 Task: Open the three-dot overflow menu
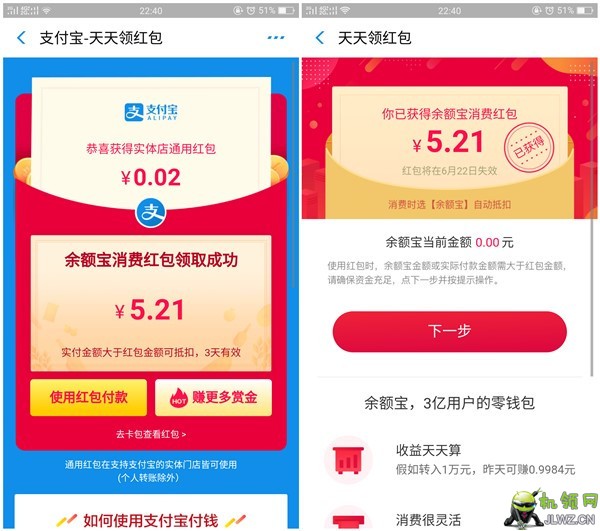[x=276, y=38]
